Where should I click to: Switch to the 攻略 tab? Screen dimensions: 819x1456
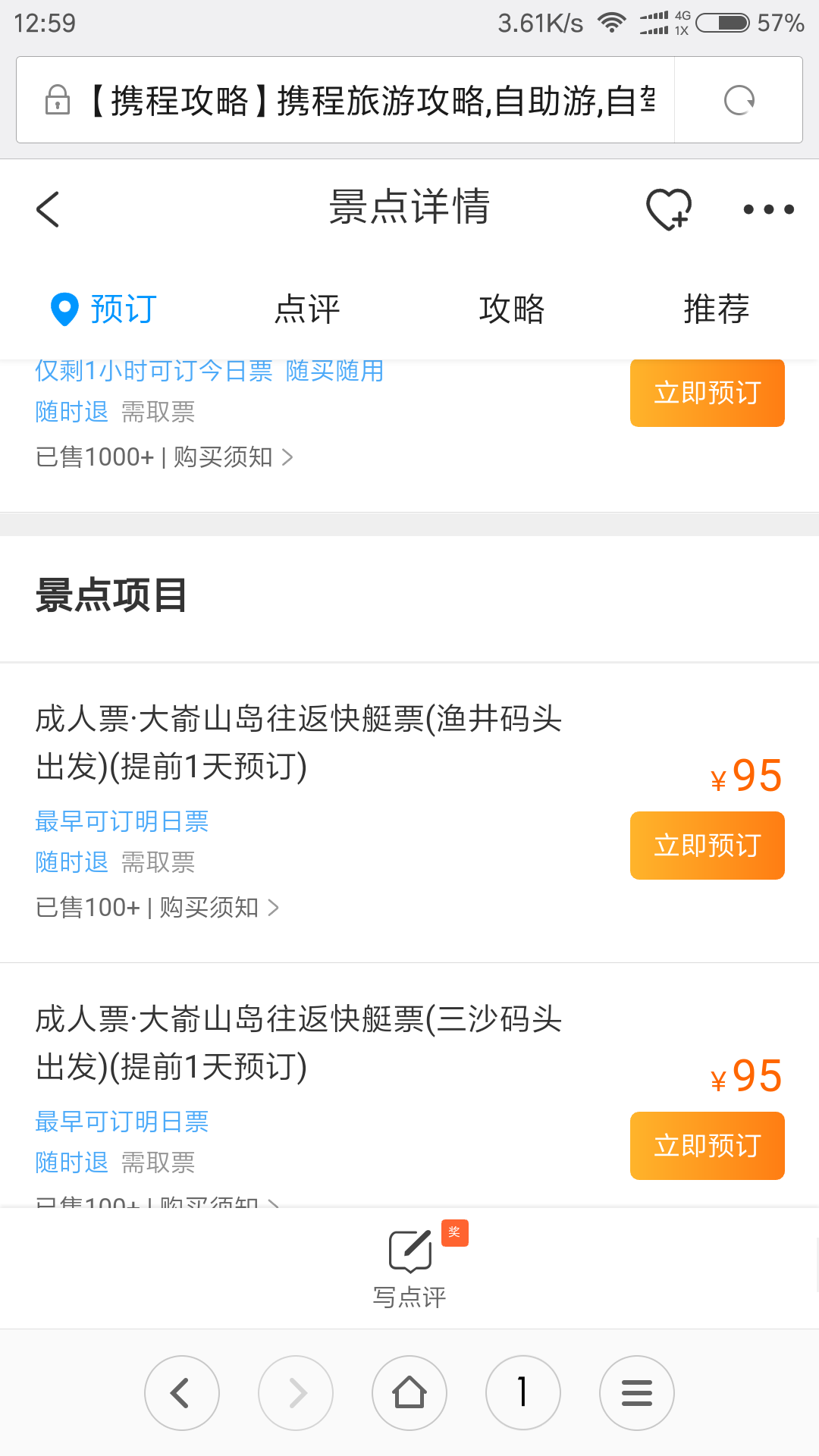512,309
